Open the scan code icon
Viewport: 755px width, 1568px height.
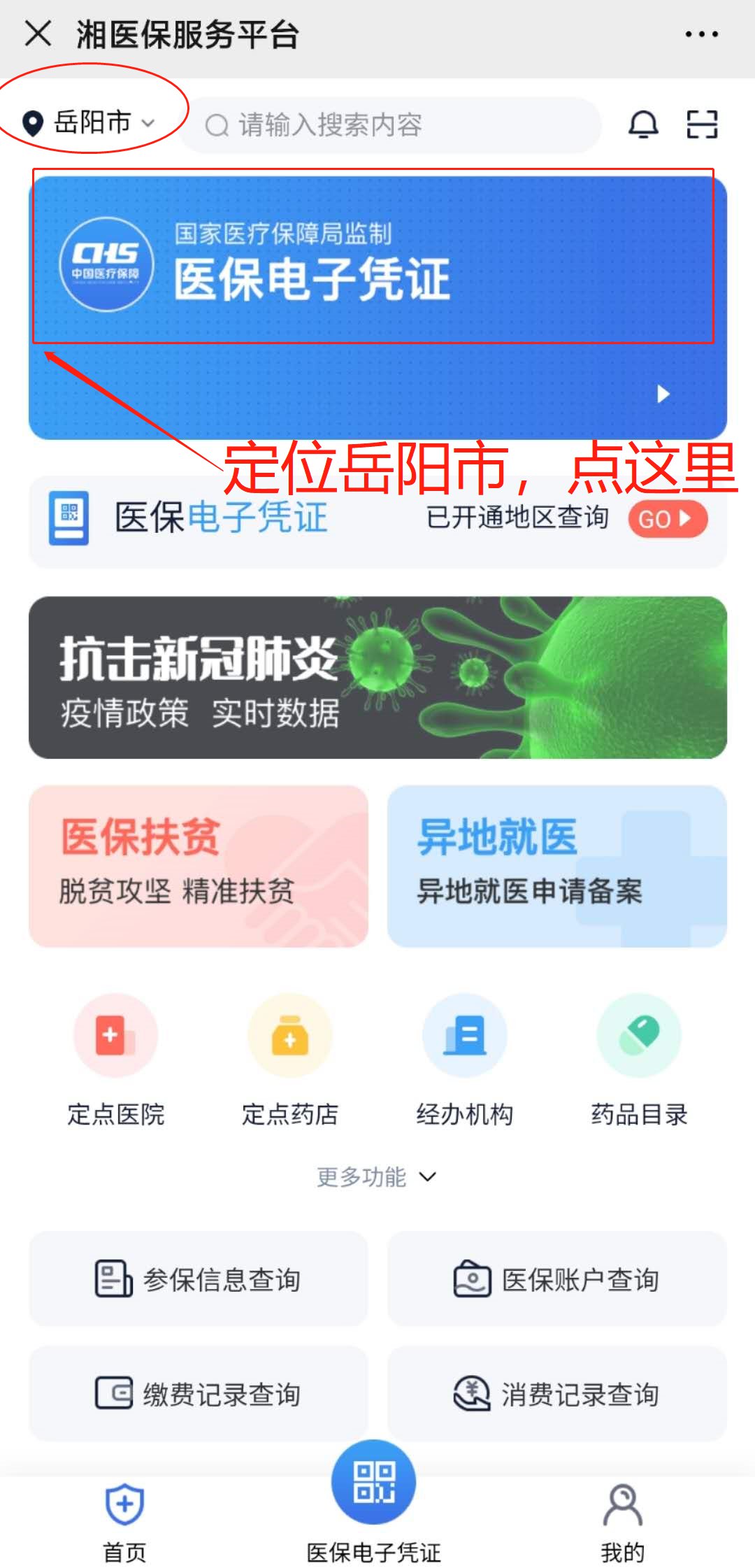[702, 125]
